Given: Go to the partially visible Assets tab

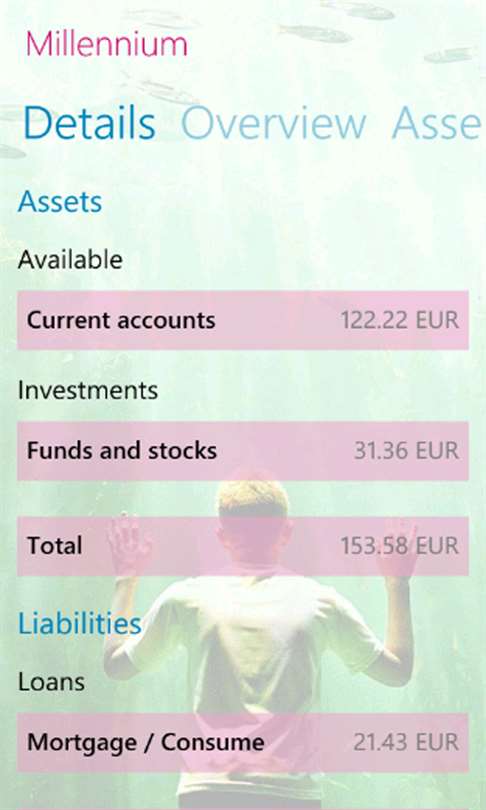Looking at the screenshot, I should coord(438,123).
